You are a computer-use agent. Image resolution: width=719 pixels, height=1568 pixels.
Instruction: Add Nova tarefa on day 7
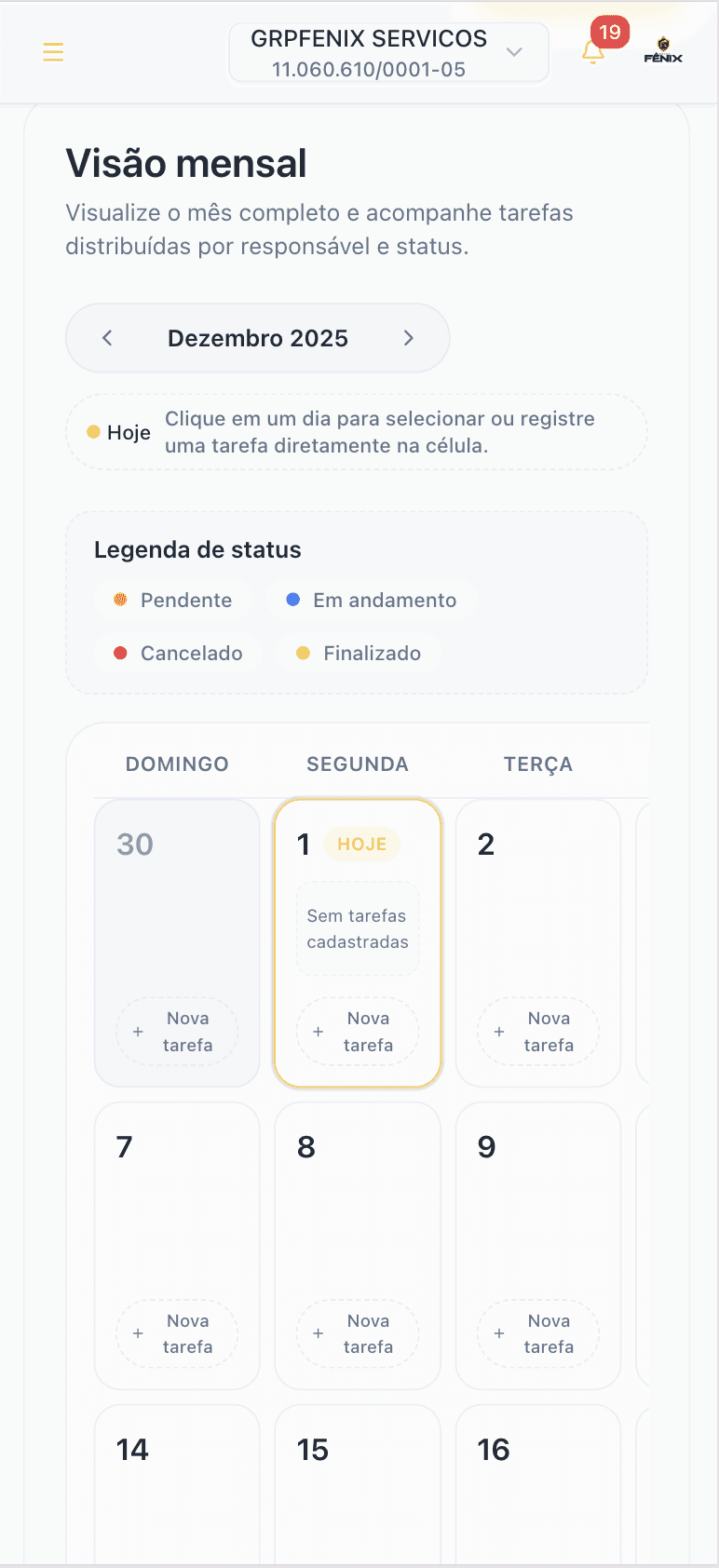click(x=177, y=1333)
